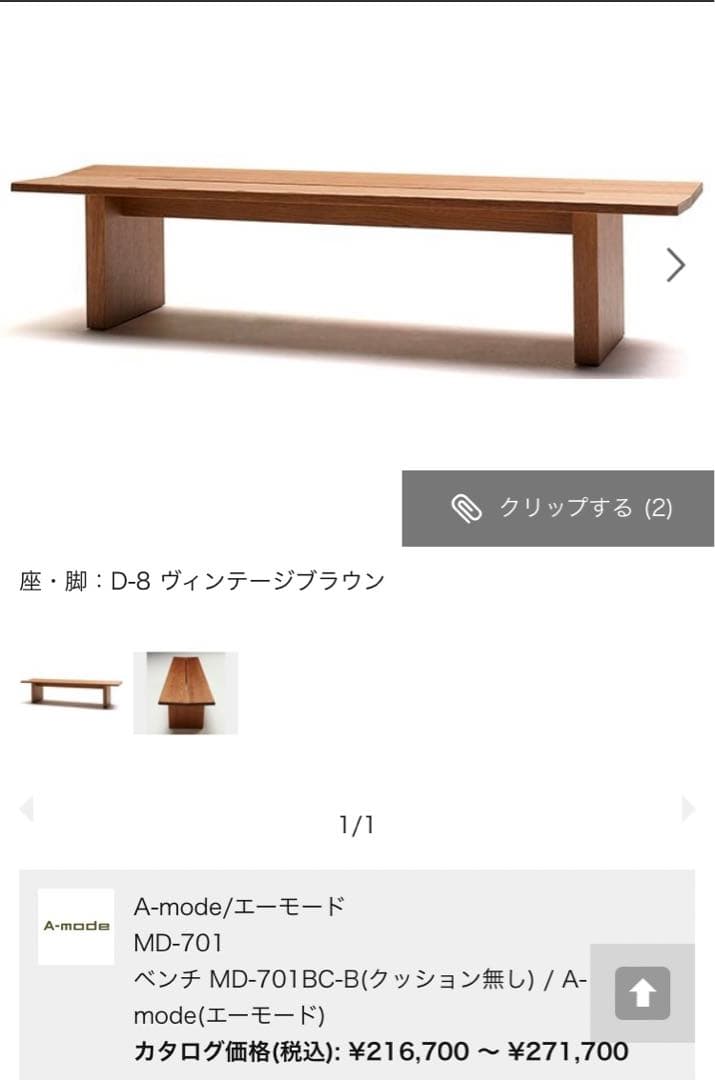
Task: Select the side-view bench thumbnail
Action: (70, 692)
